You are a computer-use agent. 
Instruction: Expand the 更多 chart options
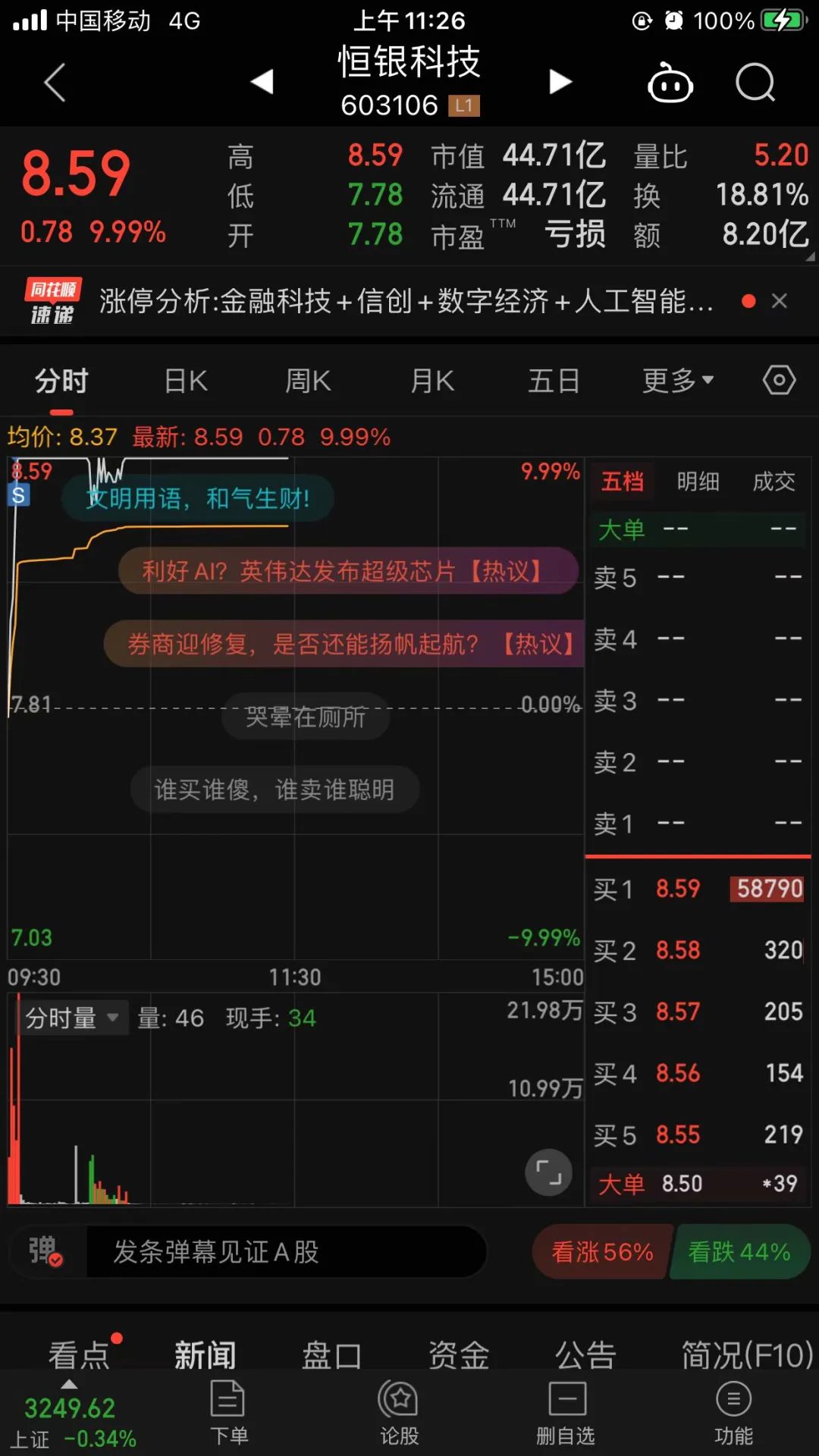pos(678,381)
